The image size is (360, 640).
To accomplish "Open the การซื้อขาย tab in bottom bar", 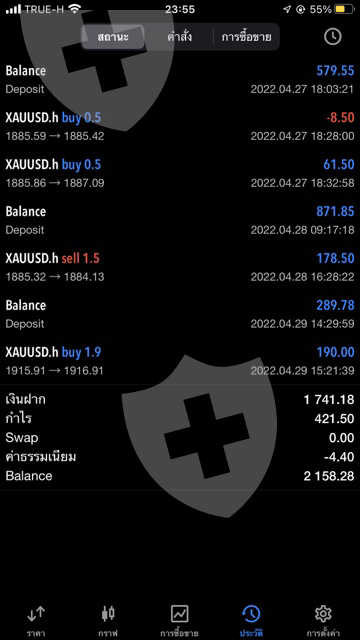I will click(180, 620).
